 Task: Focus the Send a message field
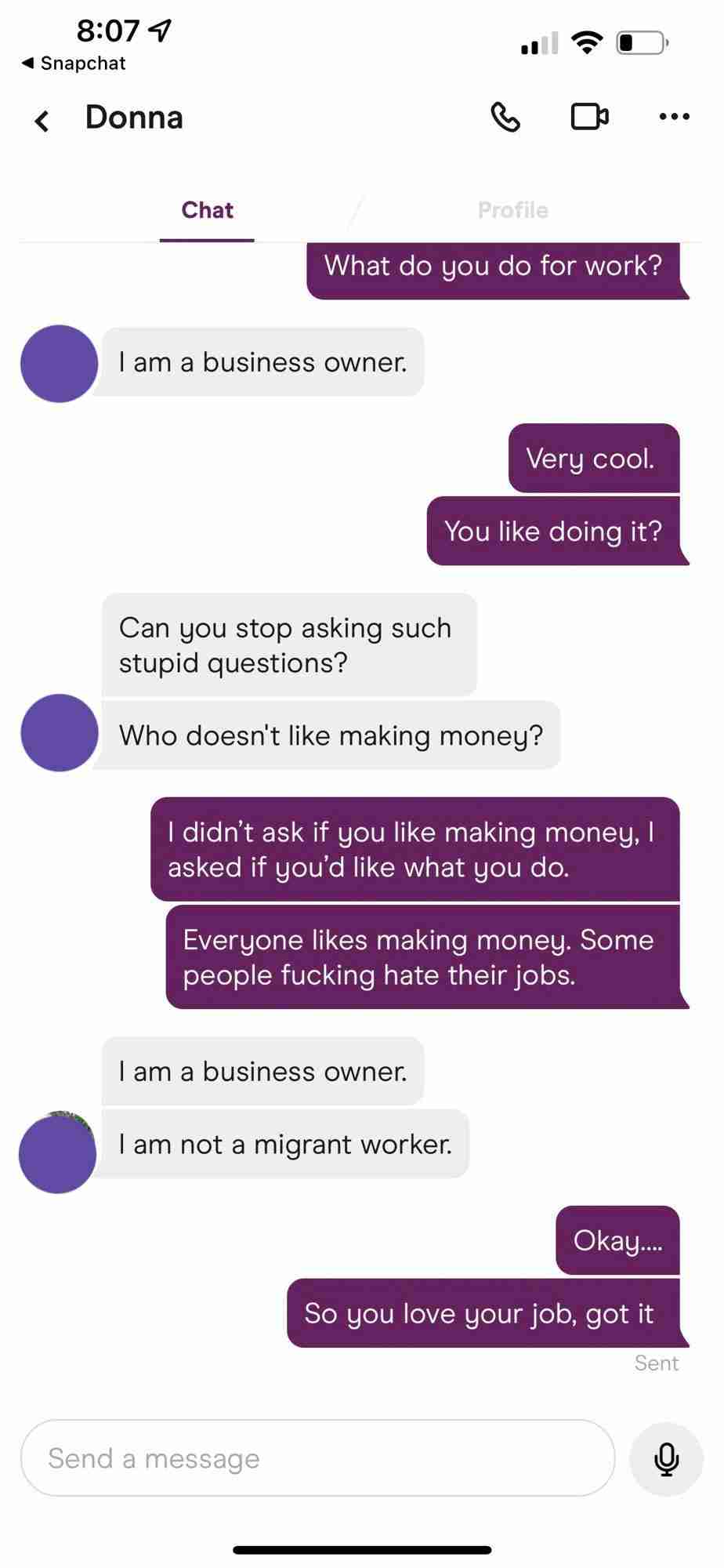pos(317,1458)
